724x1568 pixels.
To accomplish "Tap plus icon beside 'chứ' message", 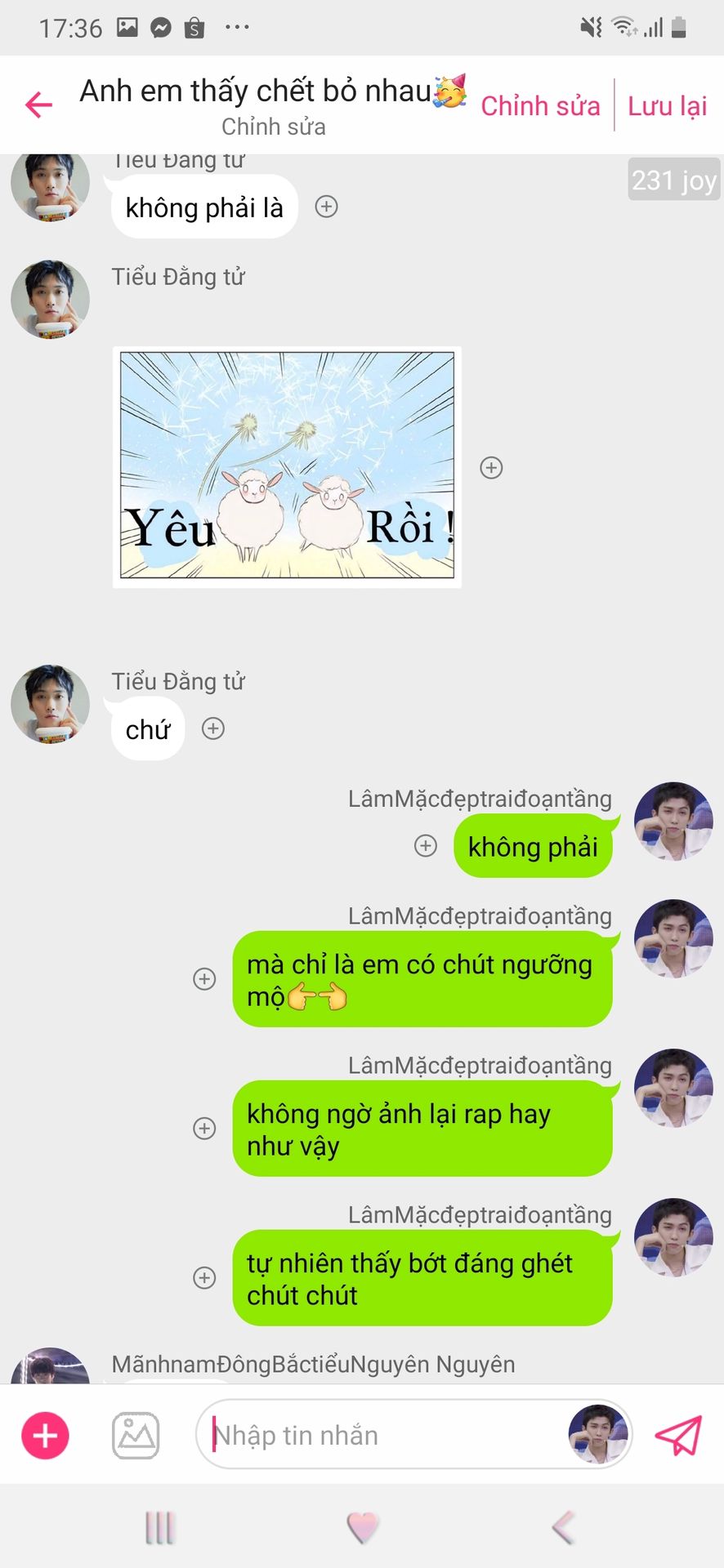I will pos(212,728).
